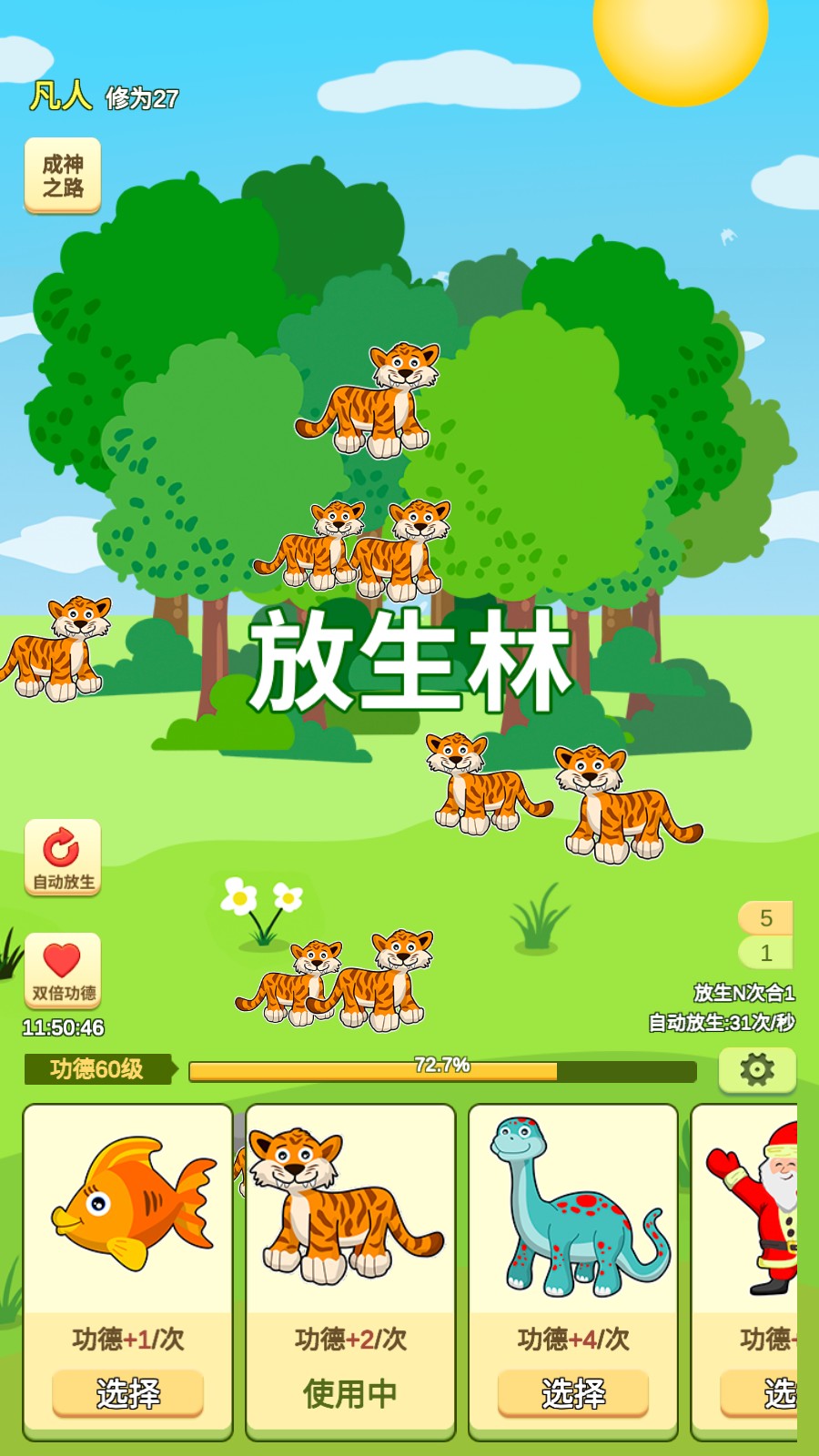
Task: Open the 成神之路 button
Action: point(62,176)
